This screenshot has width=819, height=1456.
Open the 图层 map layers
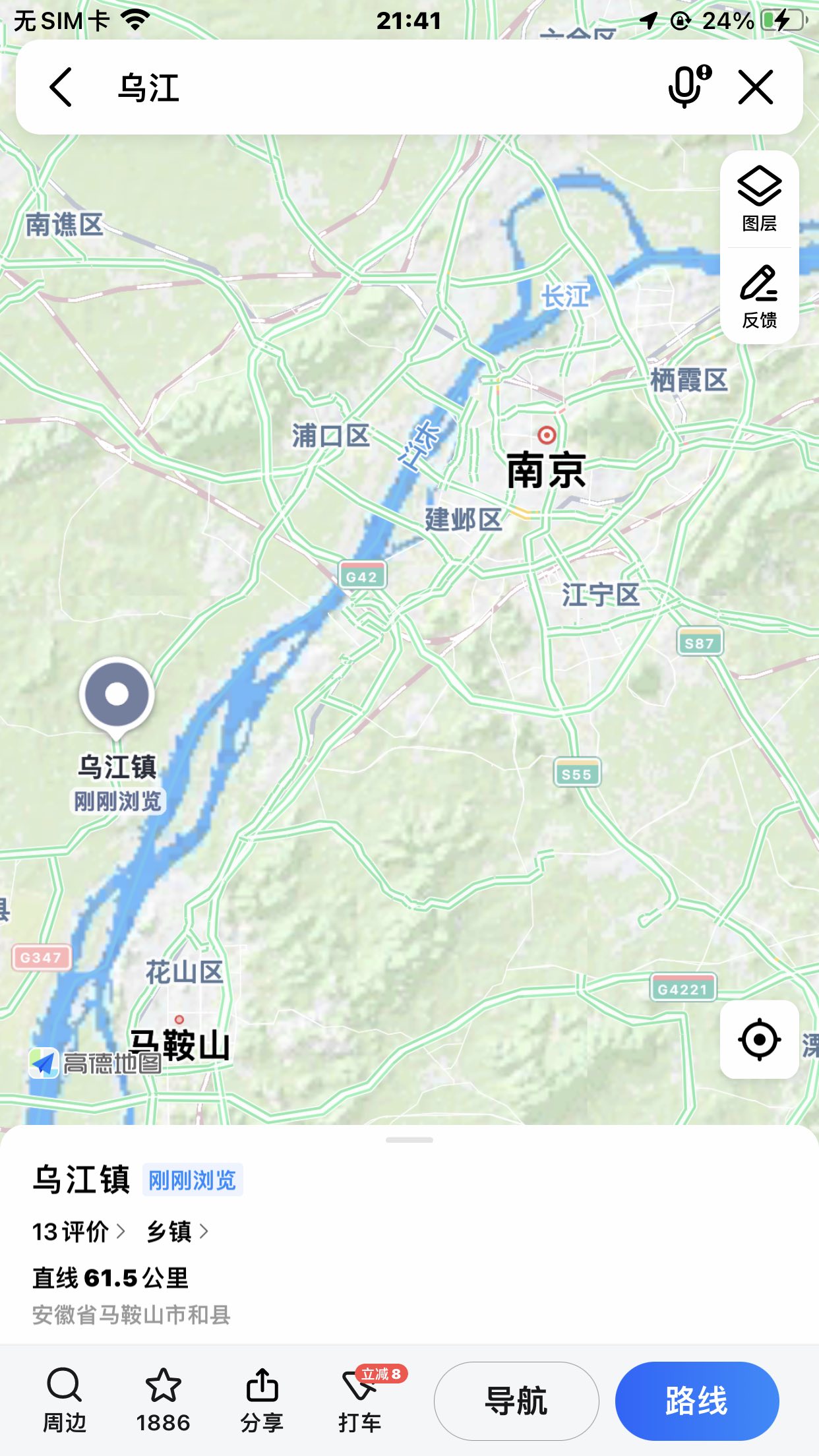pos(760,199)
